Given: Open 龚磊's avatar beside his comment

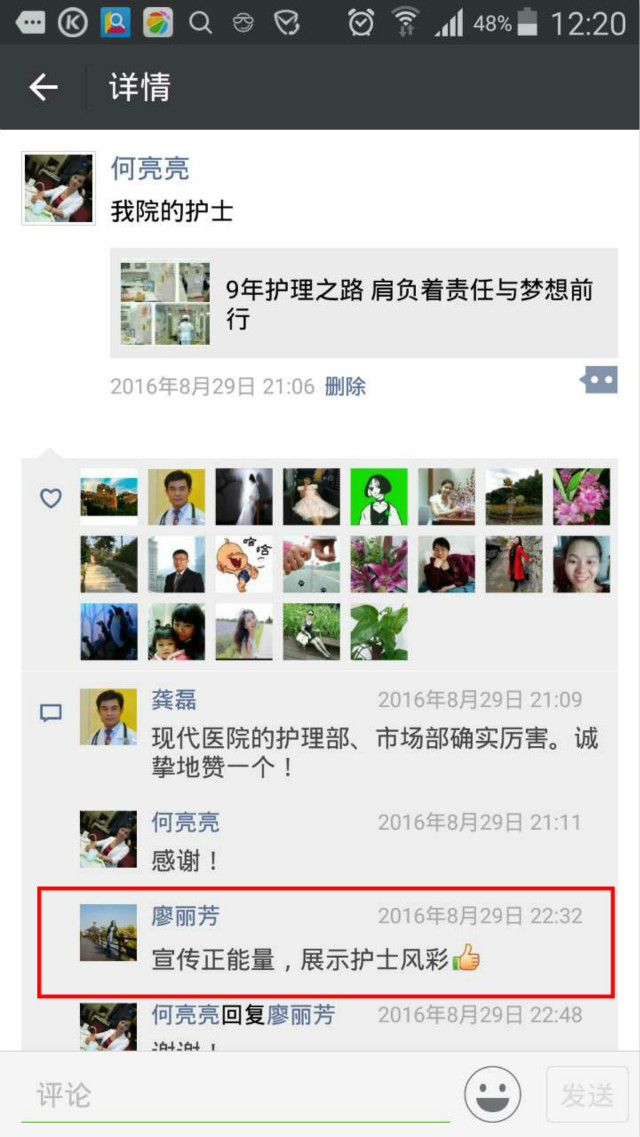Looking at the screenshot, I should 108,716.
